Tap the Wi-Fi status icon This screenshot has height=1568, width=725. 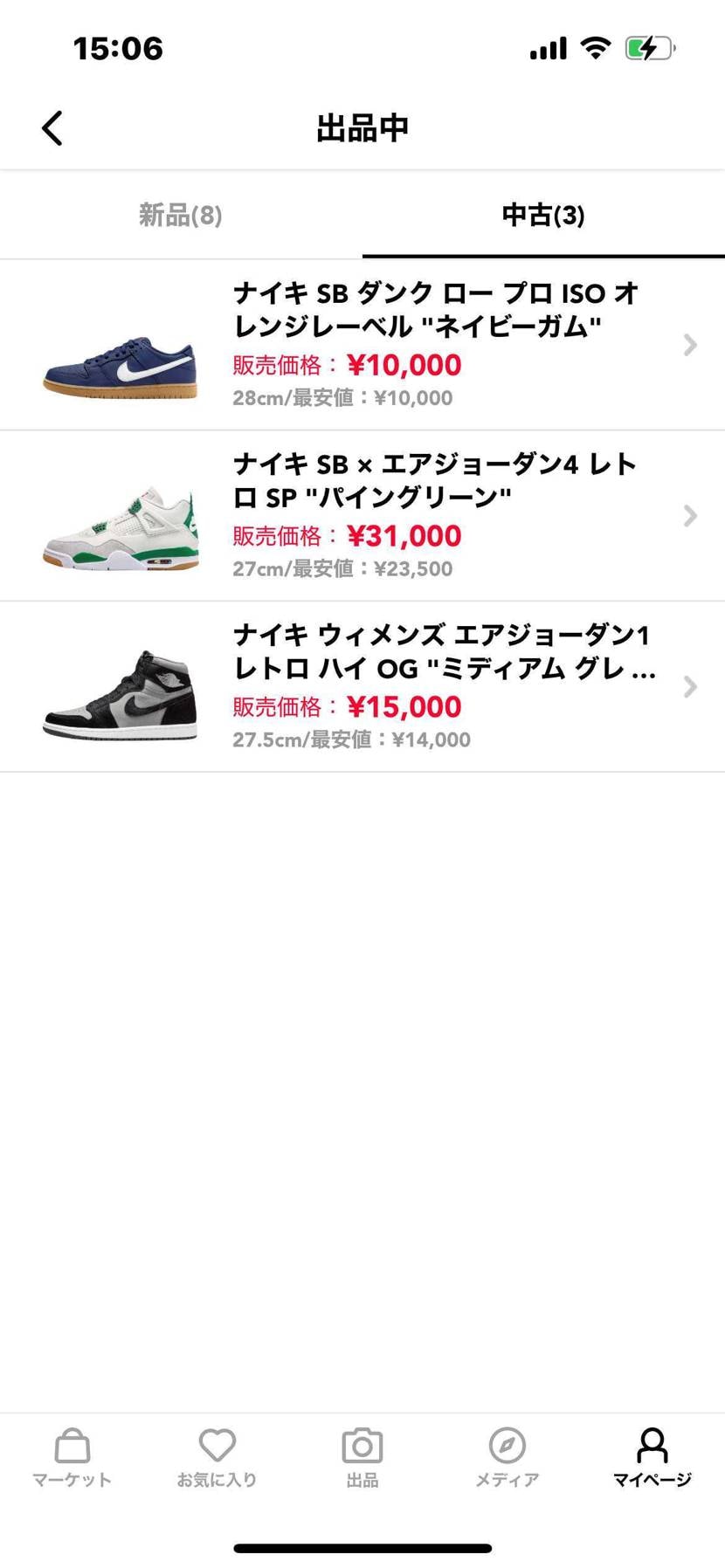[595, 48]
